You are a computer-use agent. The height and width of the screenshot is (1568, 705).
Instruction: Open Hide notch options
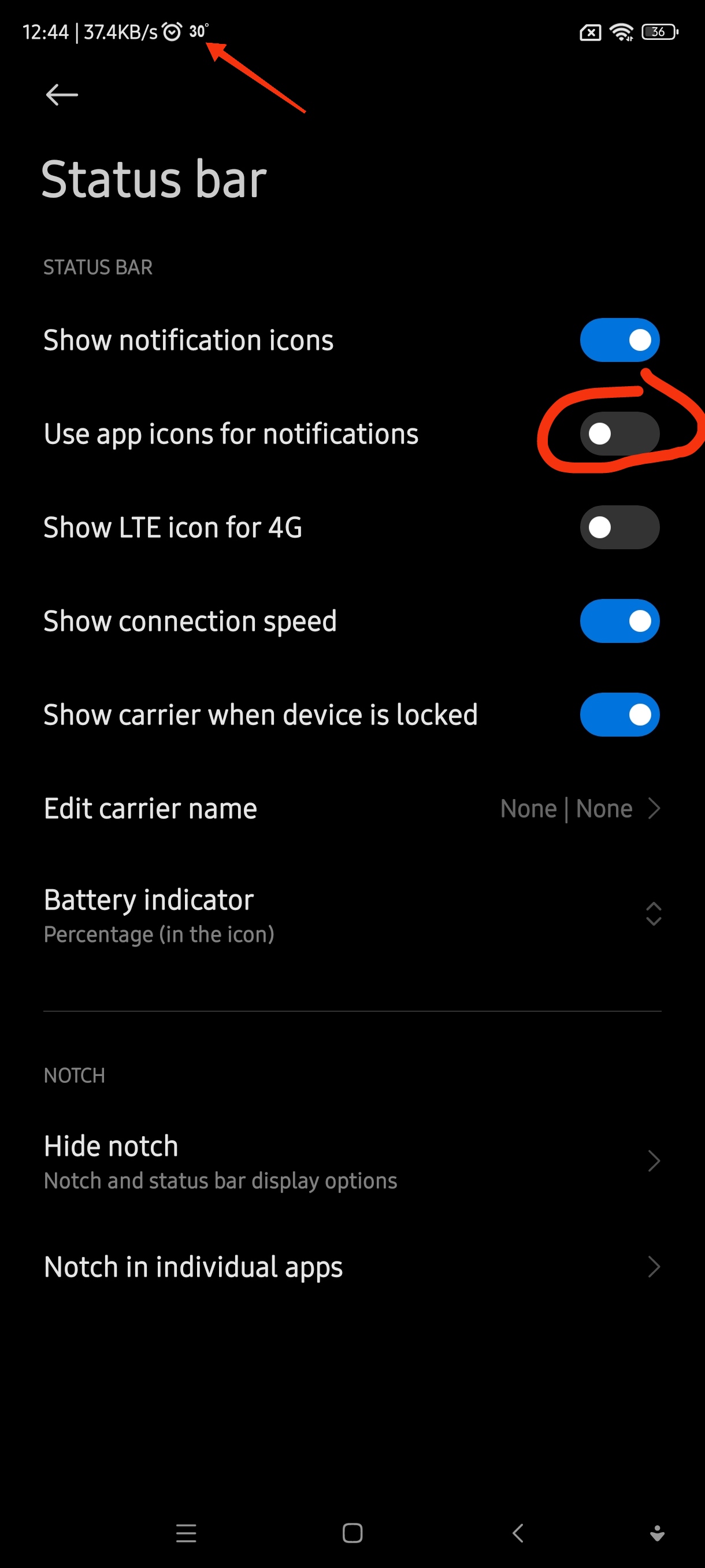click(x=352, y=1161)
